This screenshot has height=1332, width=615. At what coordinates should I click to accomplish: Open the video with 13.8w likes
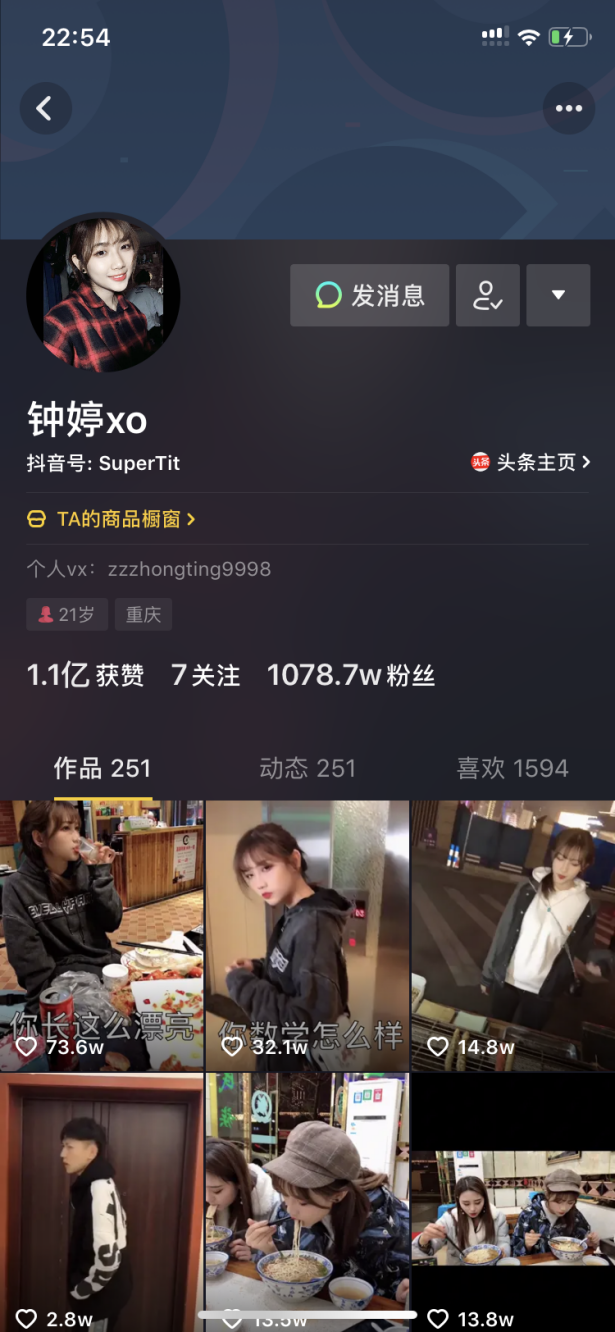tap(513, 1200)
